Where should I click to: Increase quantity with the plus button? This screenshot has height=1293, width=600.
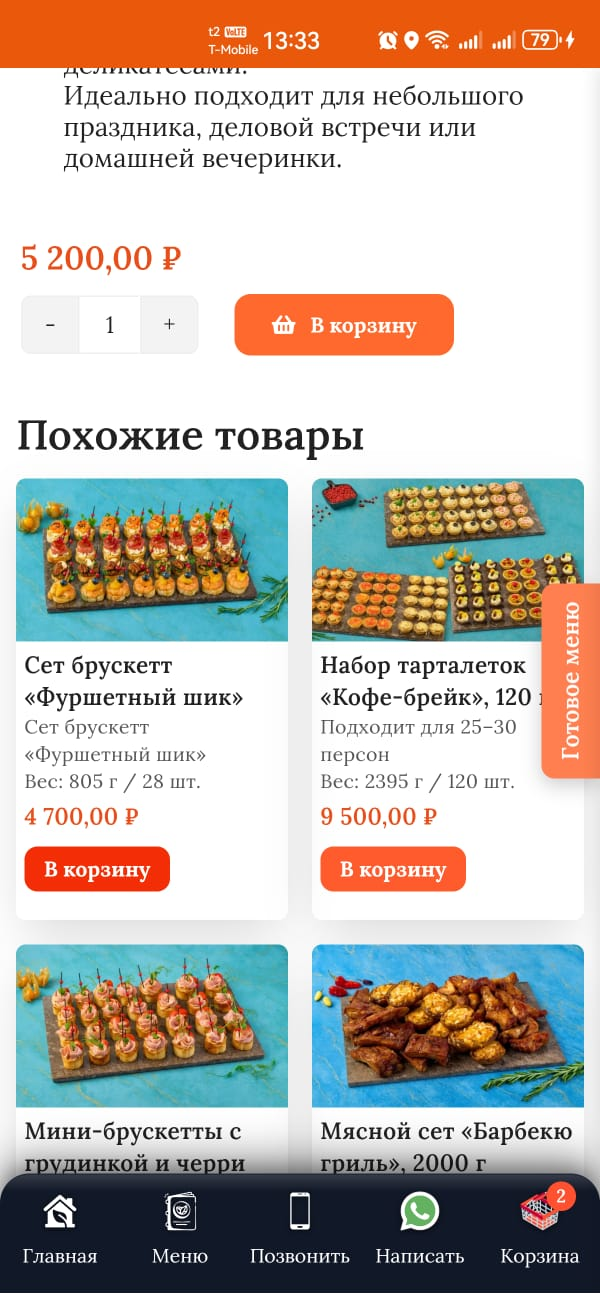coord(169,325)
